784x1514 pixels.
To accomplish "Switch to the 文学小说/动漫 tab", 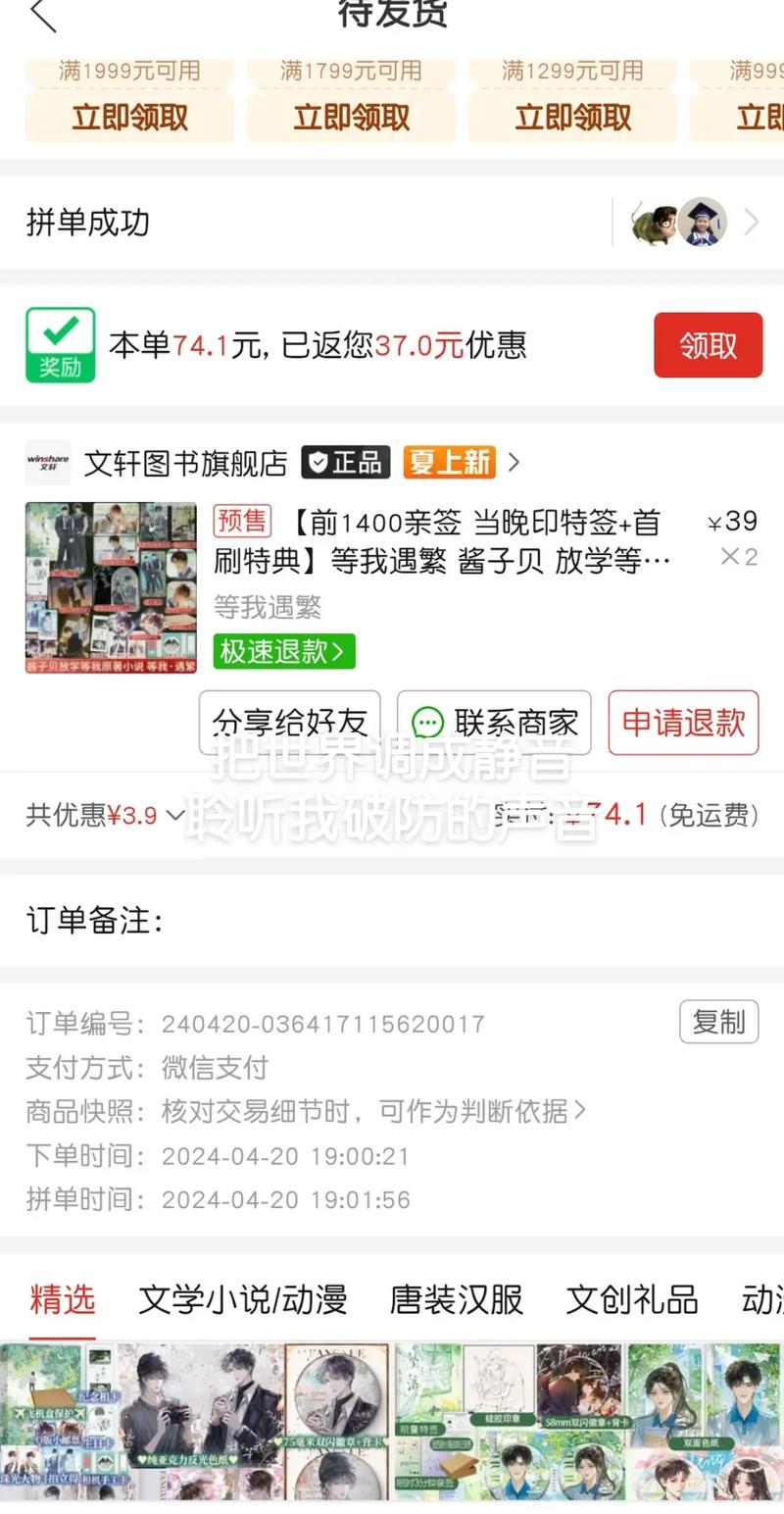I will tap(243, 1300).
